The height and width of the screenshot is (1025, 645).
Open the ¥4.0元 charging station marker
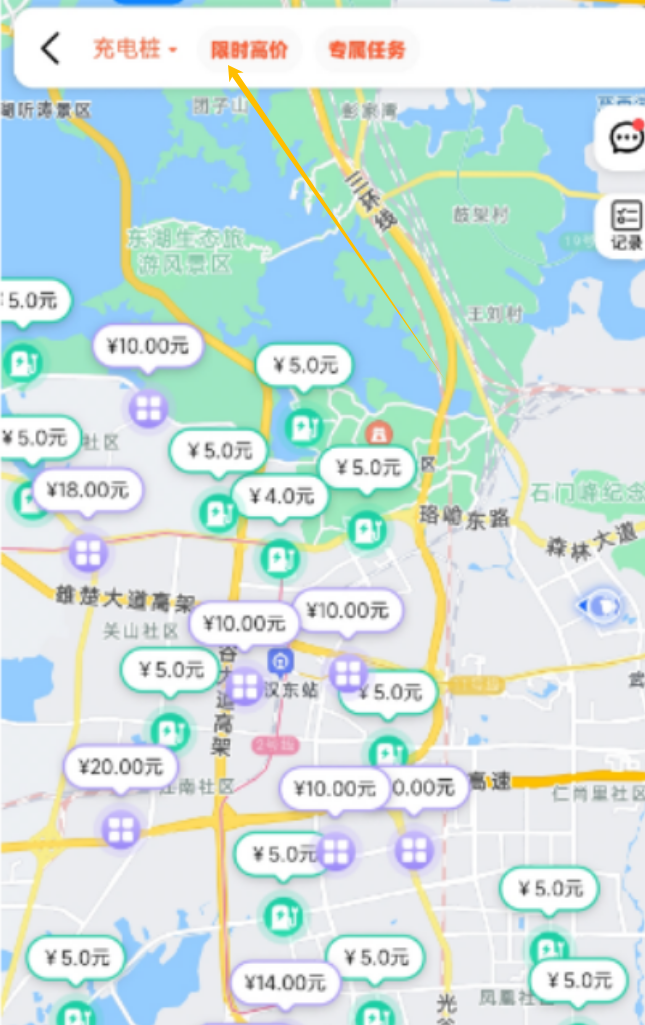280,496
